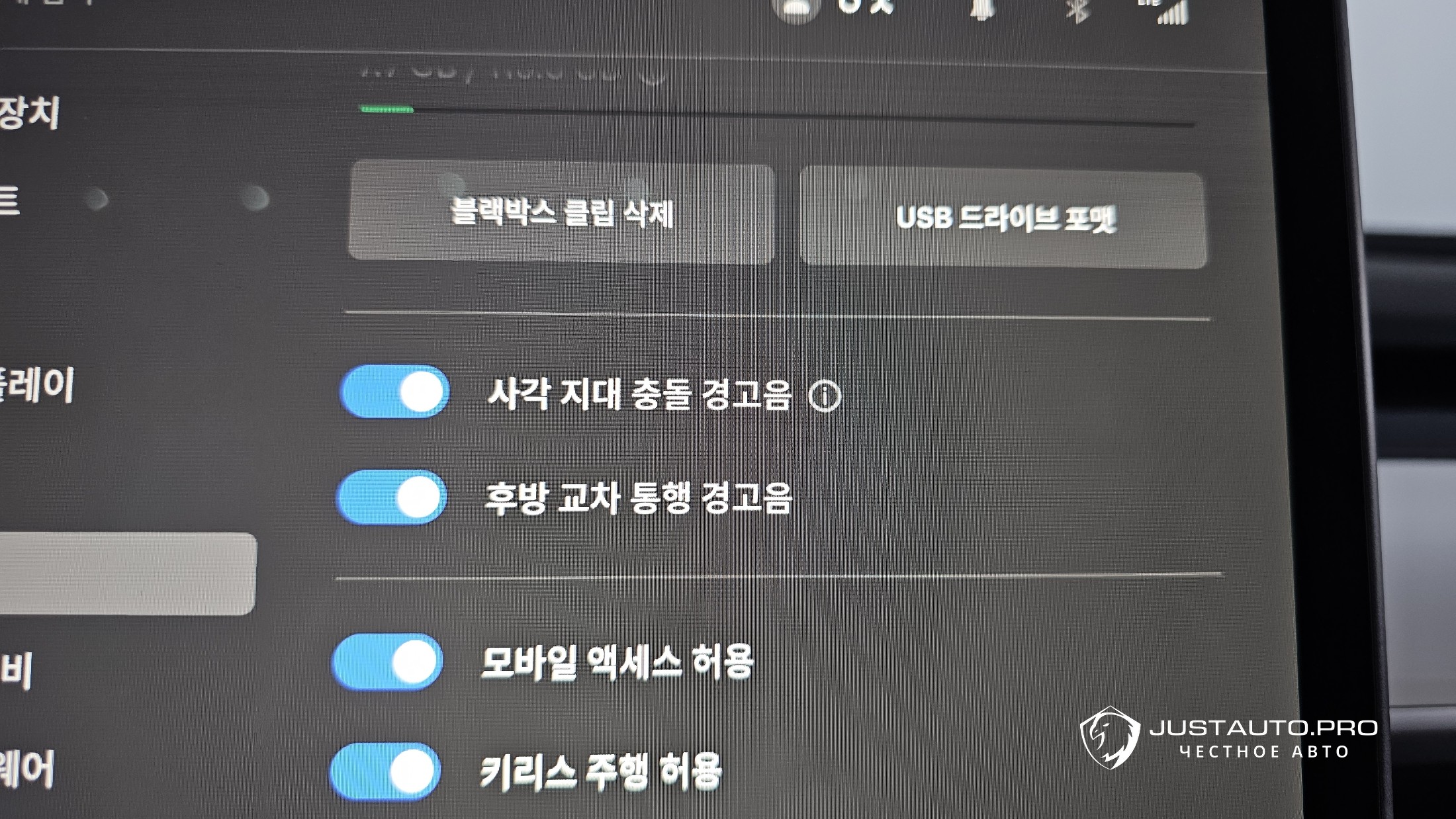
Task: Open the sidebar item ending in 플레이
Action: [37, 386]
